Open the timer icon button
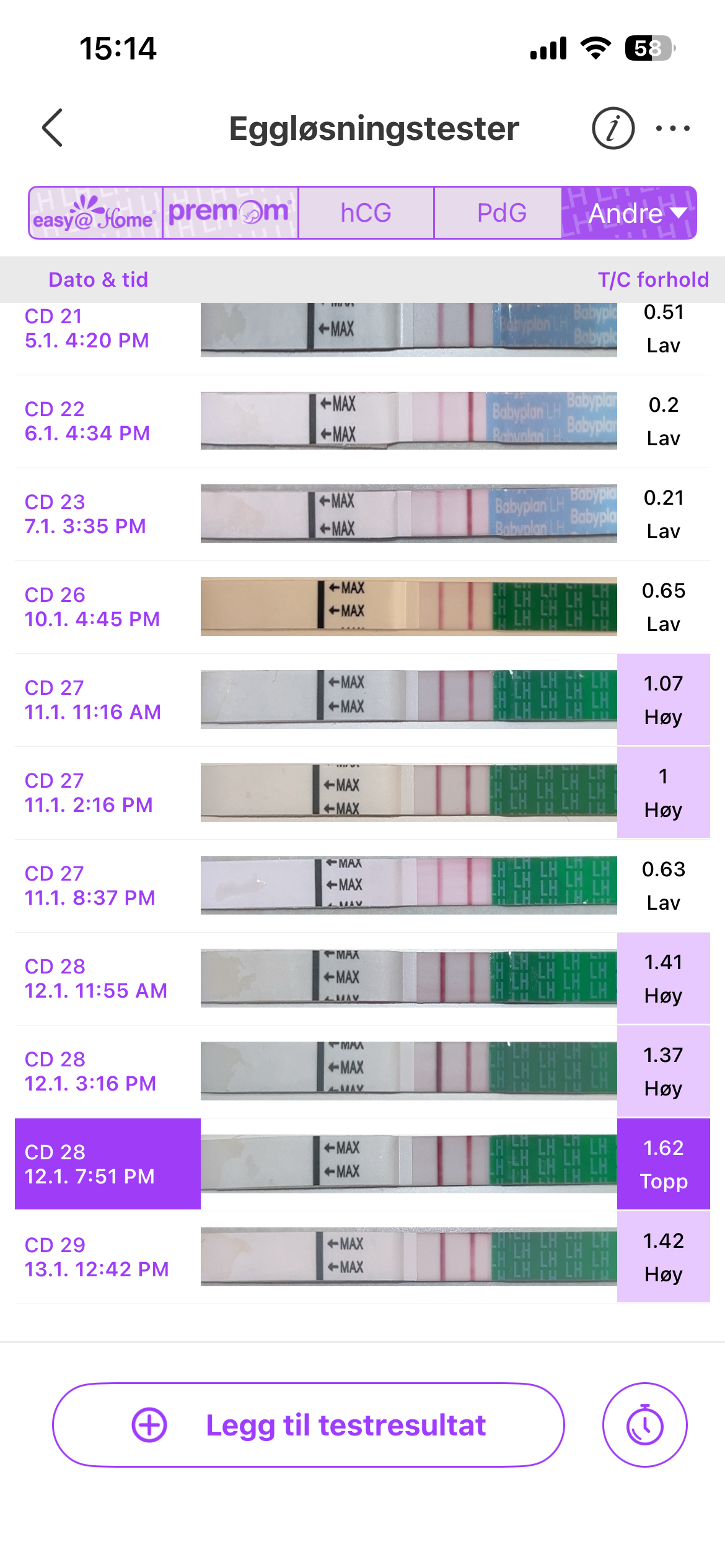 [644, 1424]
